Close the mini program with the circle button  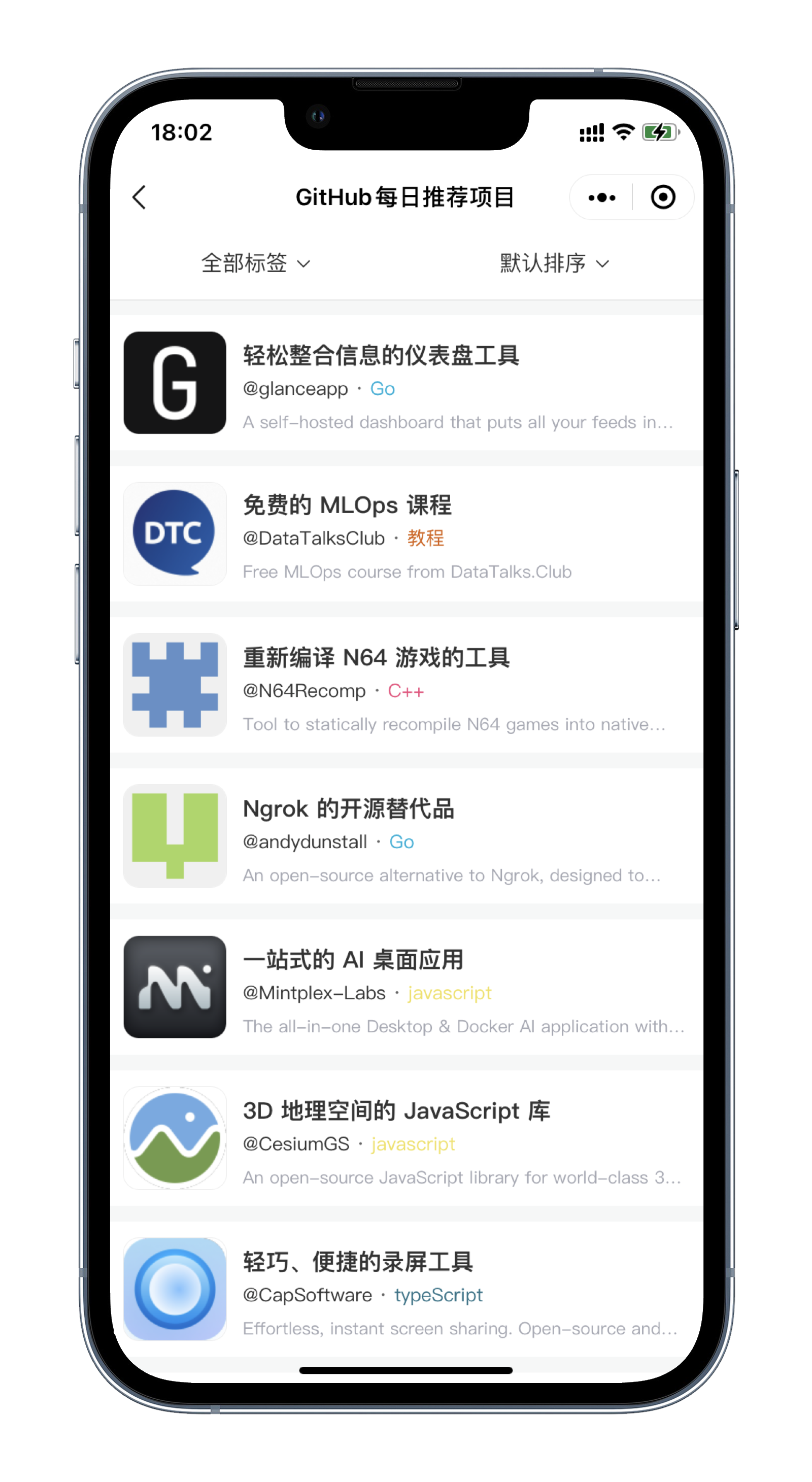[662, 197]
